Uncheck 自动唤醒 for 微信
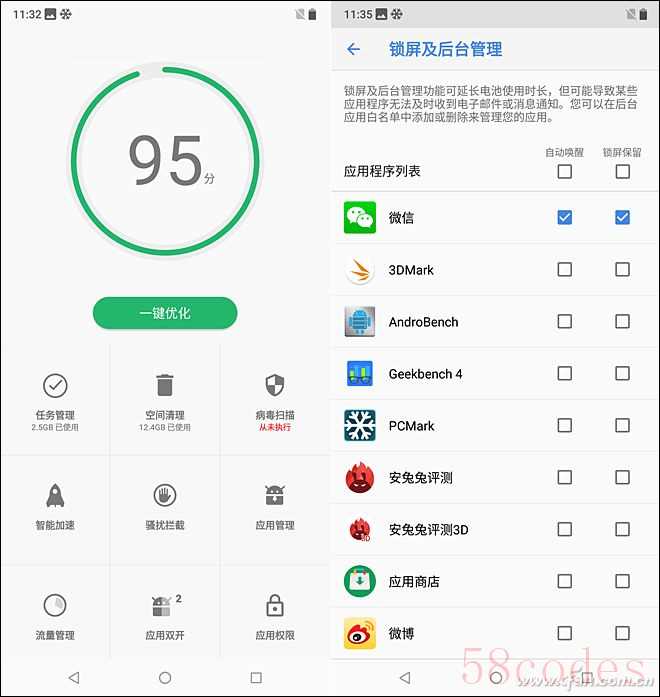This screenshot has width=660, height=697. 565,217
